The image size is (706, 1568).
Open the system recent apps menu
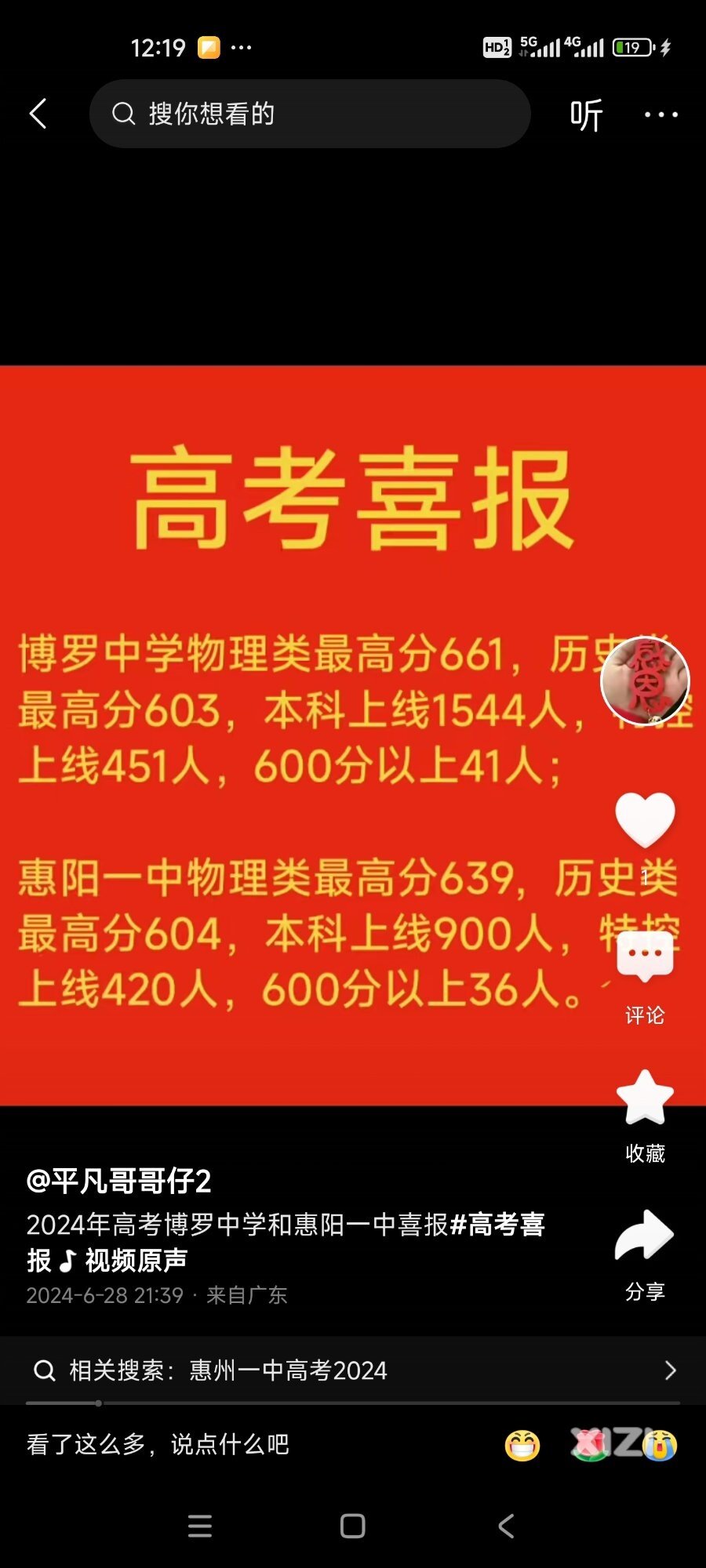(200, 1526)
